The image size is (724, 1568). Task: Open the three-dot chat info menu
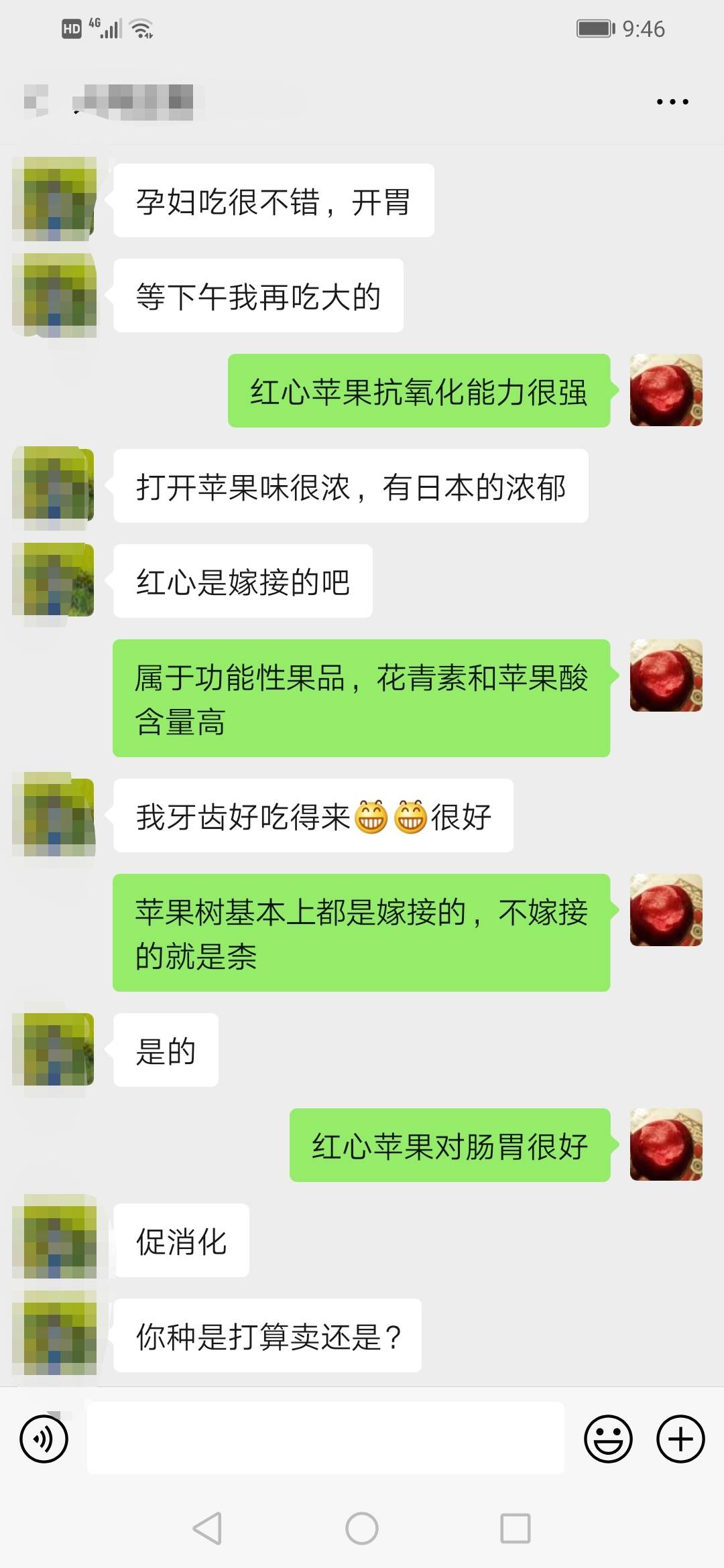point(672,102)
